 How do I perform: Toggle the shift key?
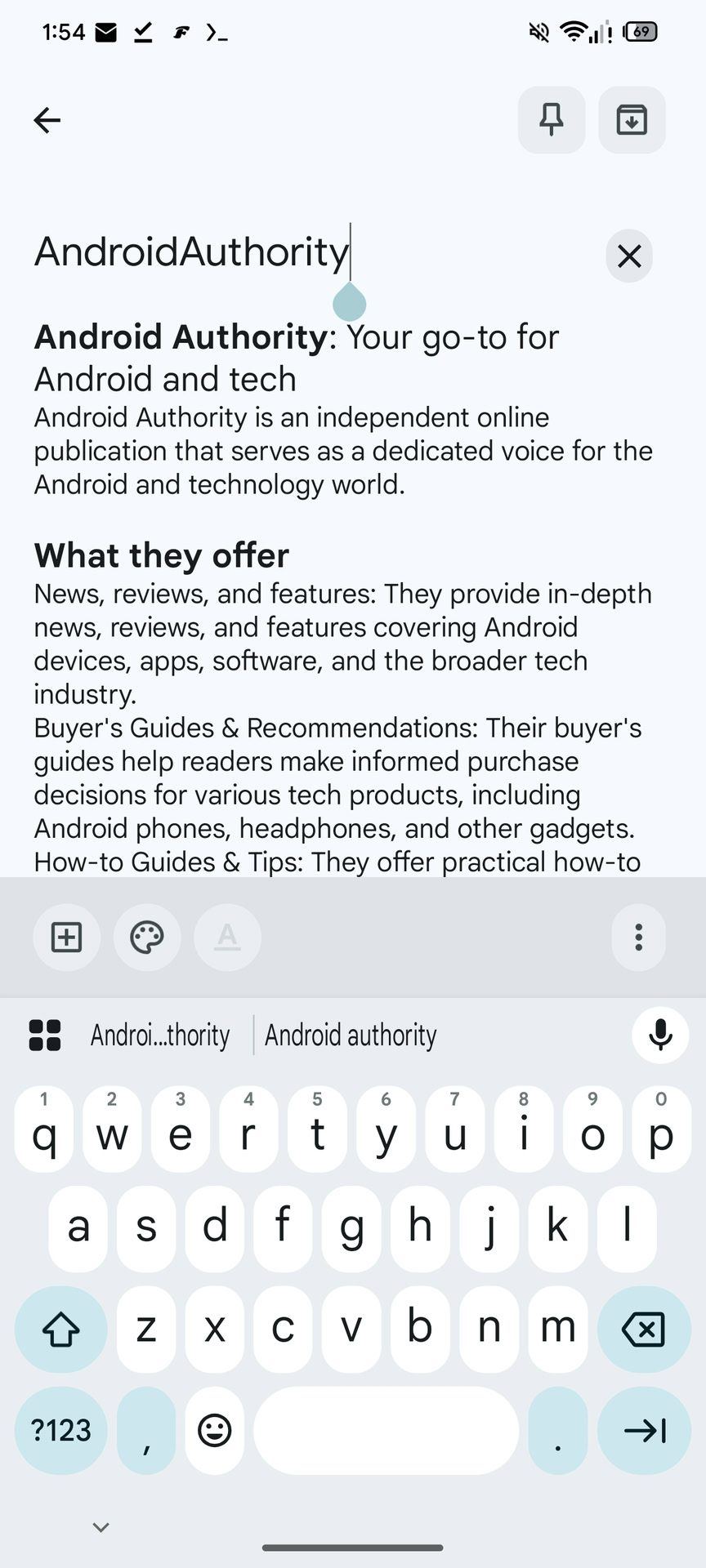(61, 1329)
